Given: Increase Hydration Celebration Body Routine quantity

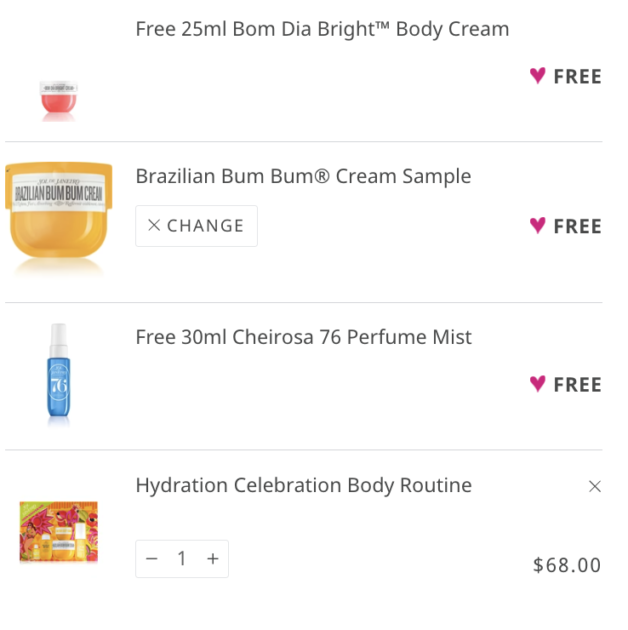Looking at the screenshot, I should click(x=212, y=559).
